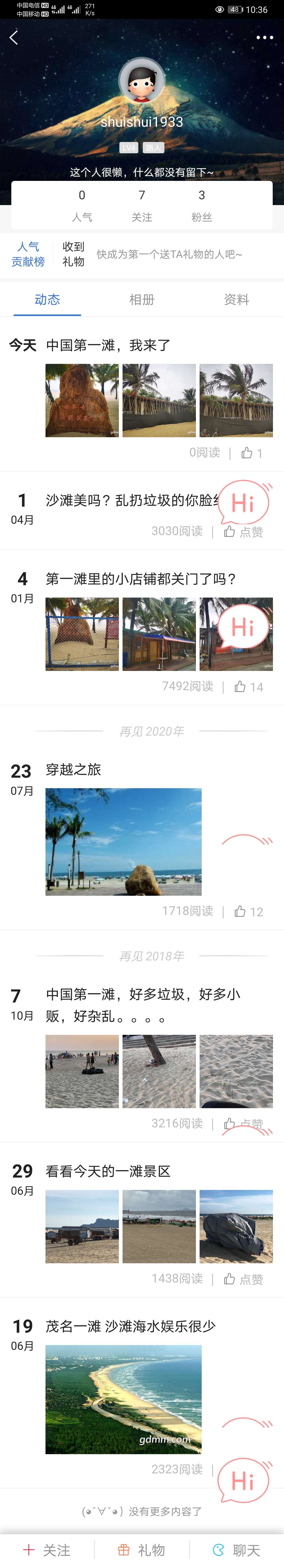
Task: Open the three-dot overflow menu
Action: pyautogui.click(x=264, y=38)
